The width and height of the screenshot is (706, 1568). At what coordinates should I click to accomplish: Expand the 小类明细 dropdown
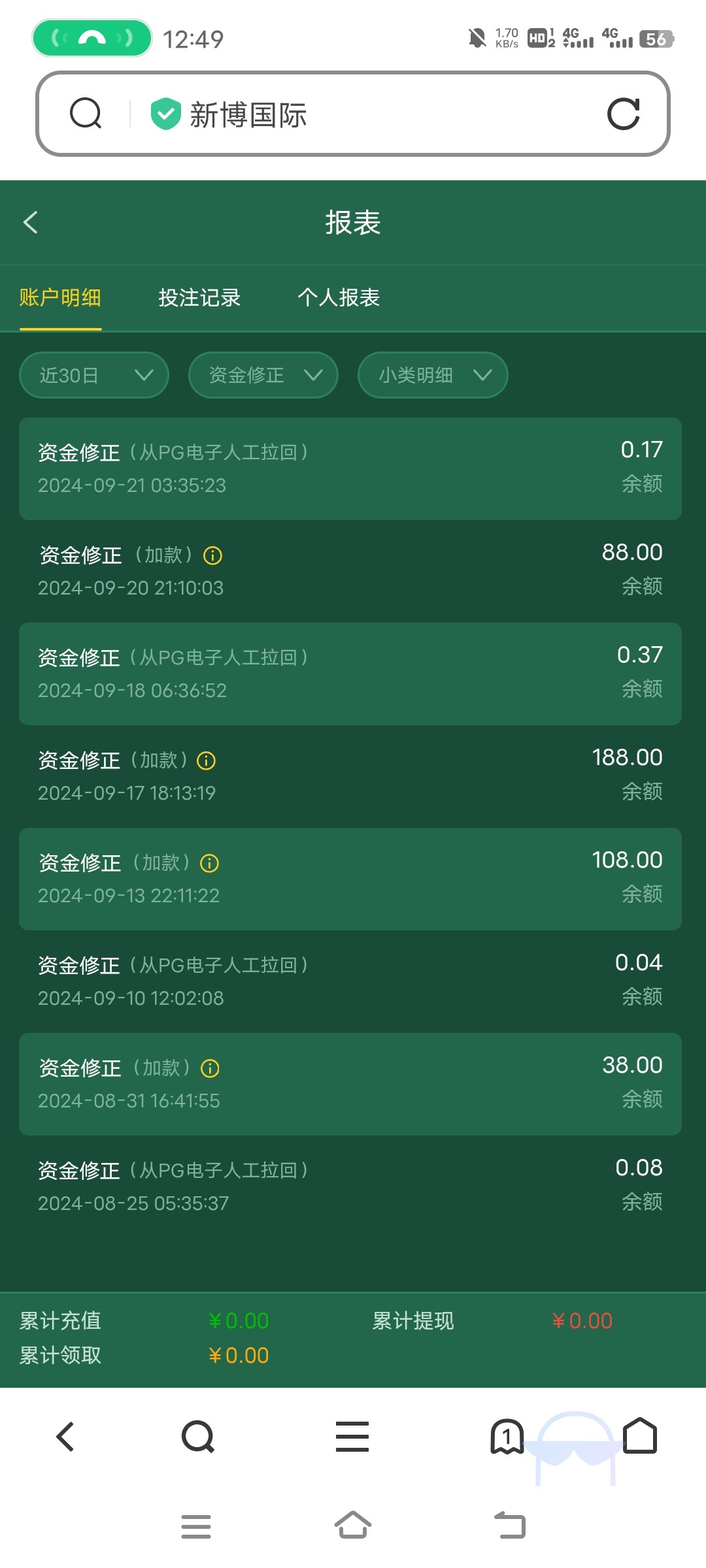tap(433, 375)
